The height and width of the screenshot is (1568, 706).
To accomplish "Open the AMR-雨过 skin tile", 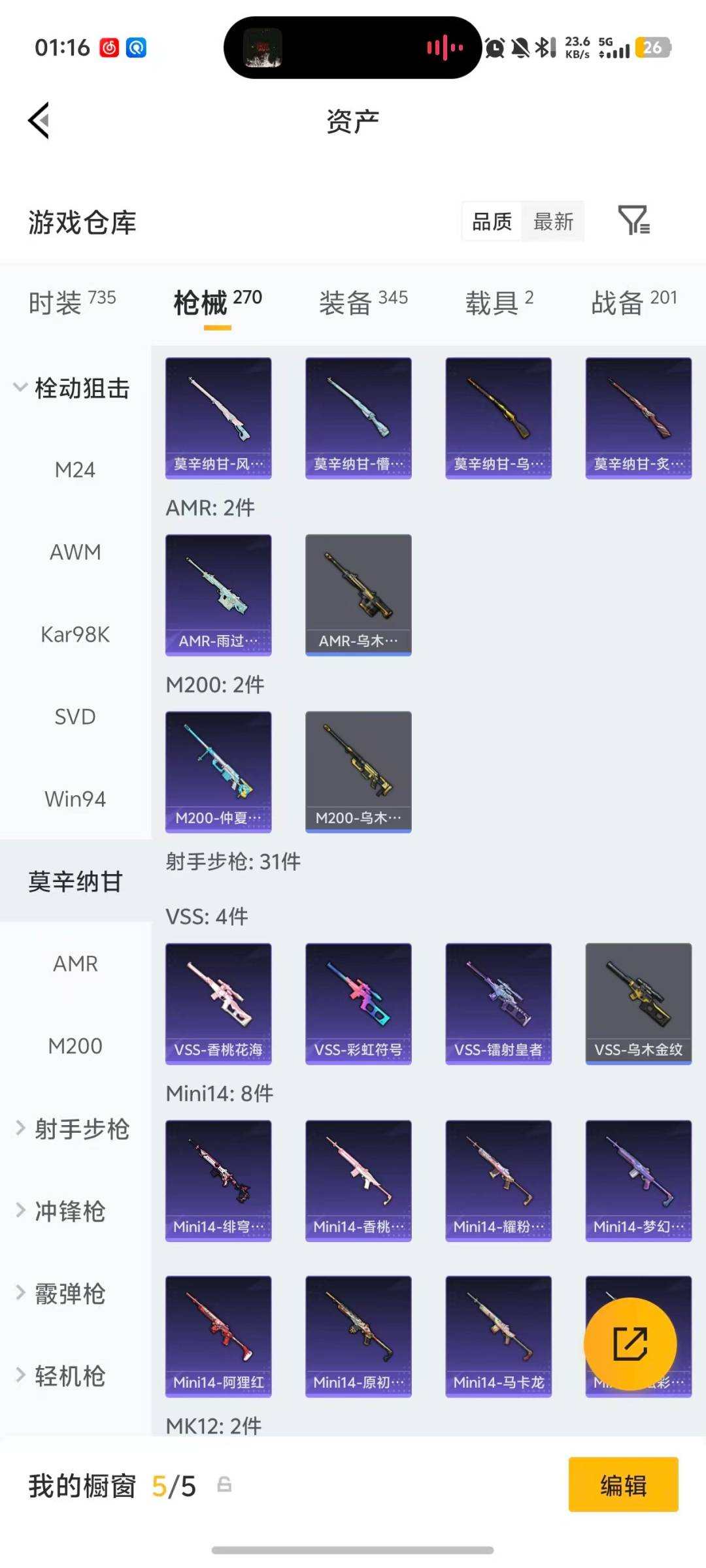I will (x=218, y=595).
